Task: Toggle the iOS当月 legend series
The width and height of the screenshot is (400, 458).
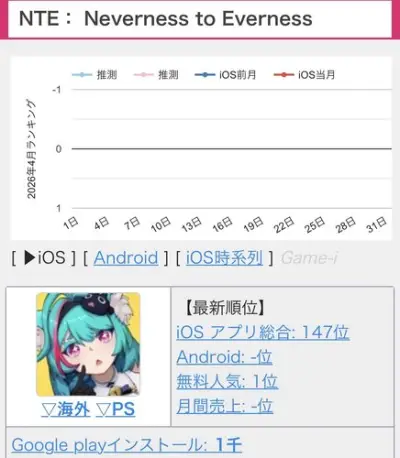Action: tap(304, 75)
